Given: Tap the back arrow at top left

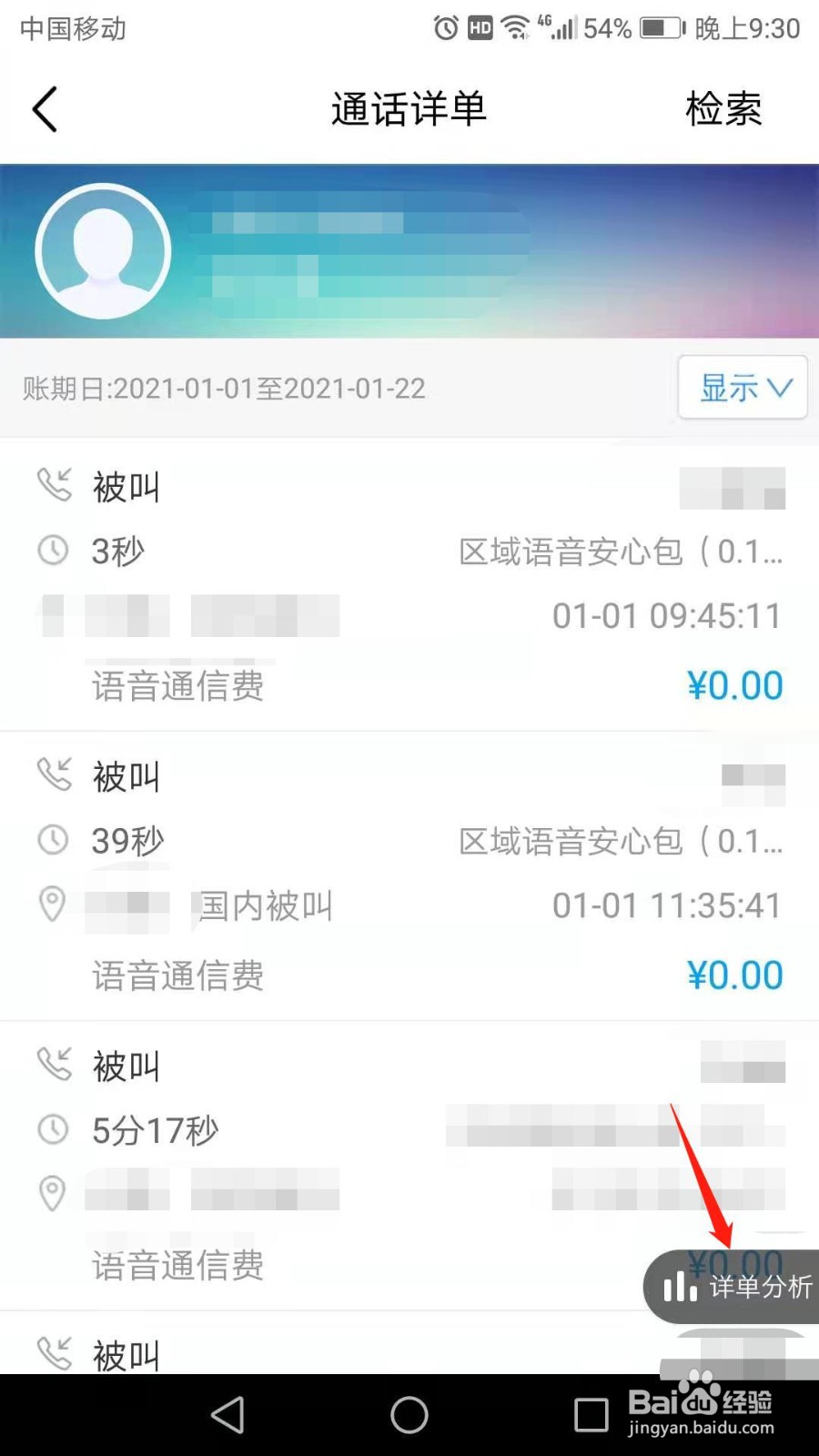Looking at the screenshot, I should point(45,108).
